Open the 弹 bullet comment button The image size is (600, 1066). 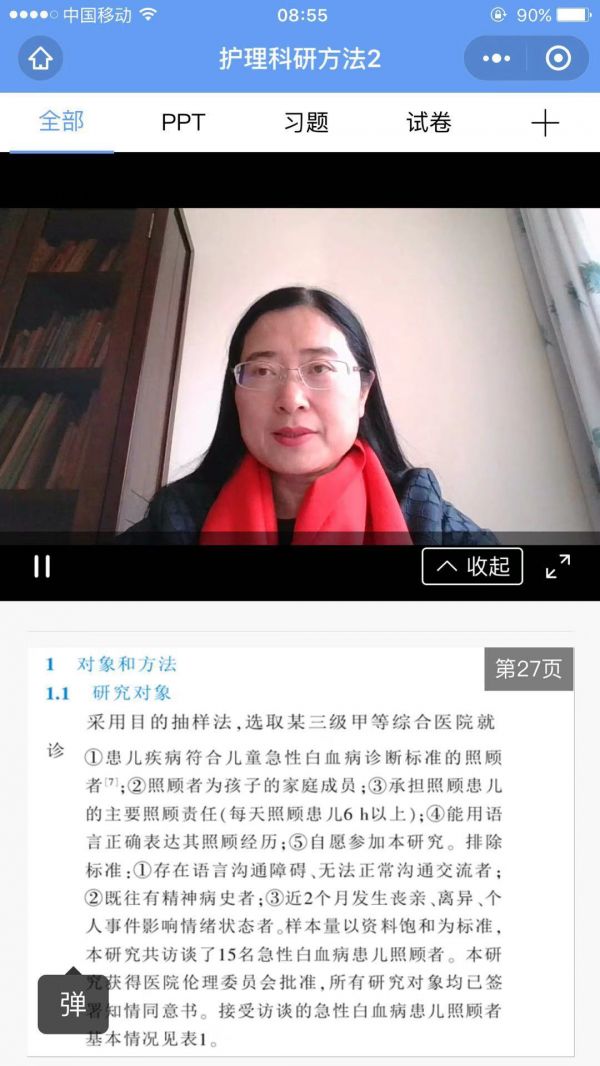tap(73, 1004)
